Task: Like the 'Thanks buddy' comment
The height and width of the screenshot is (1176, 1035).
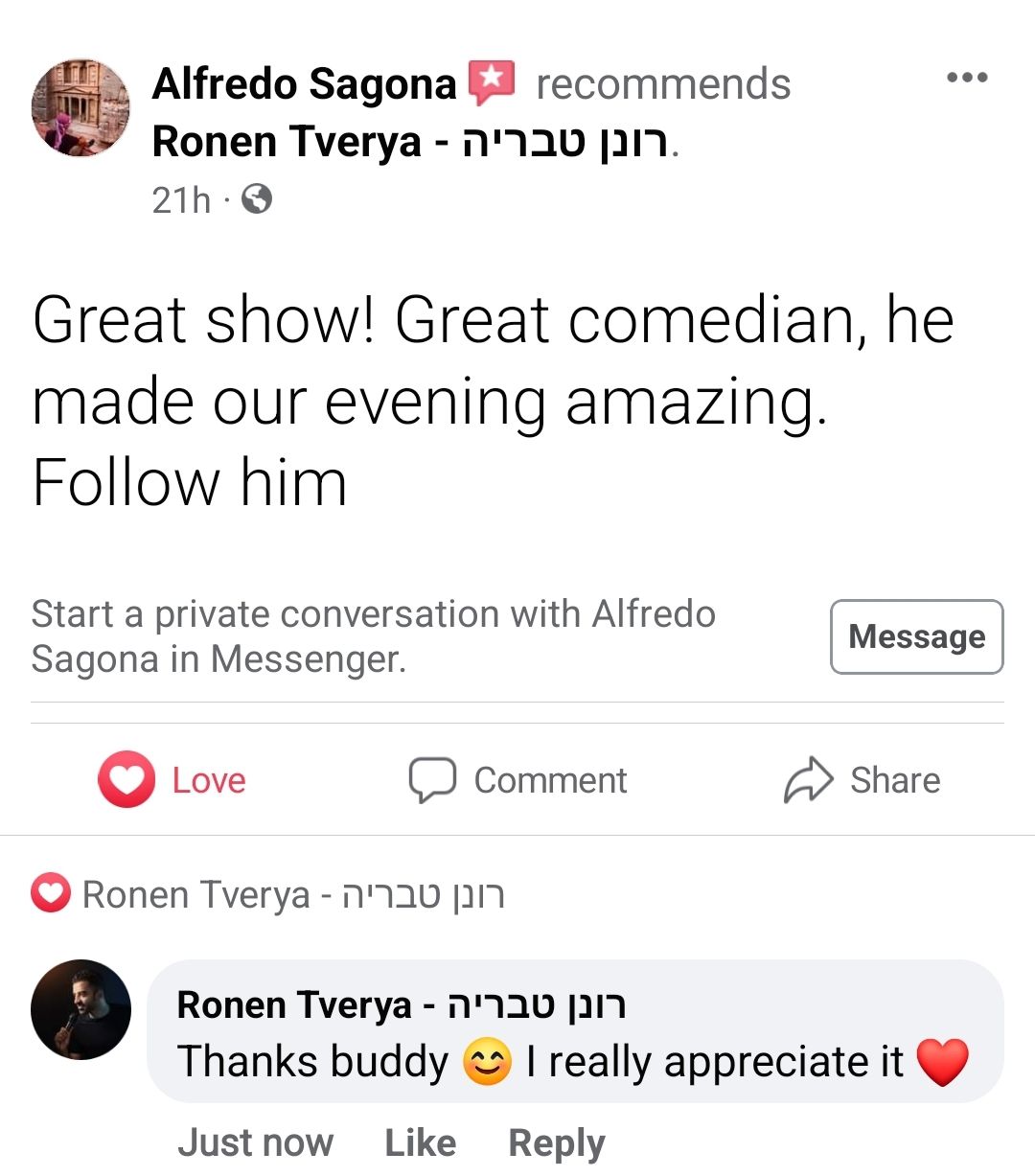Action: 420,1142
